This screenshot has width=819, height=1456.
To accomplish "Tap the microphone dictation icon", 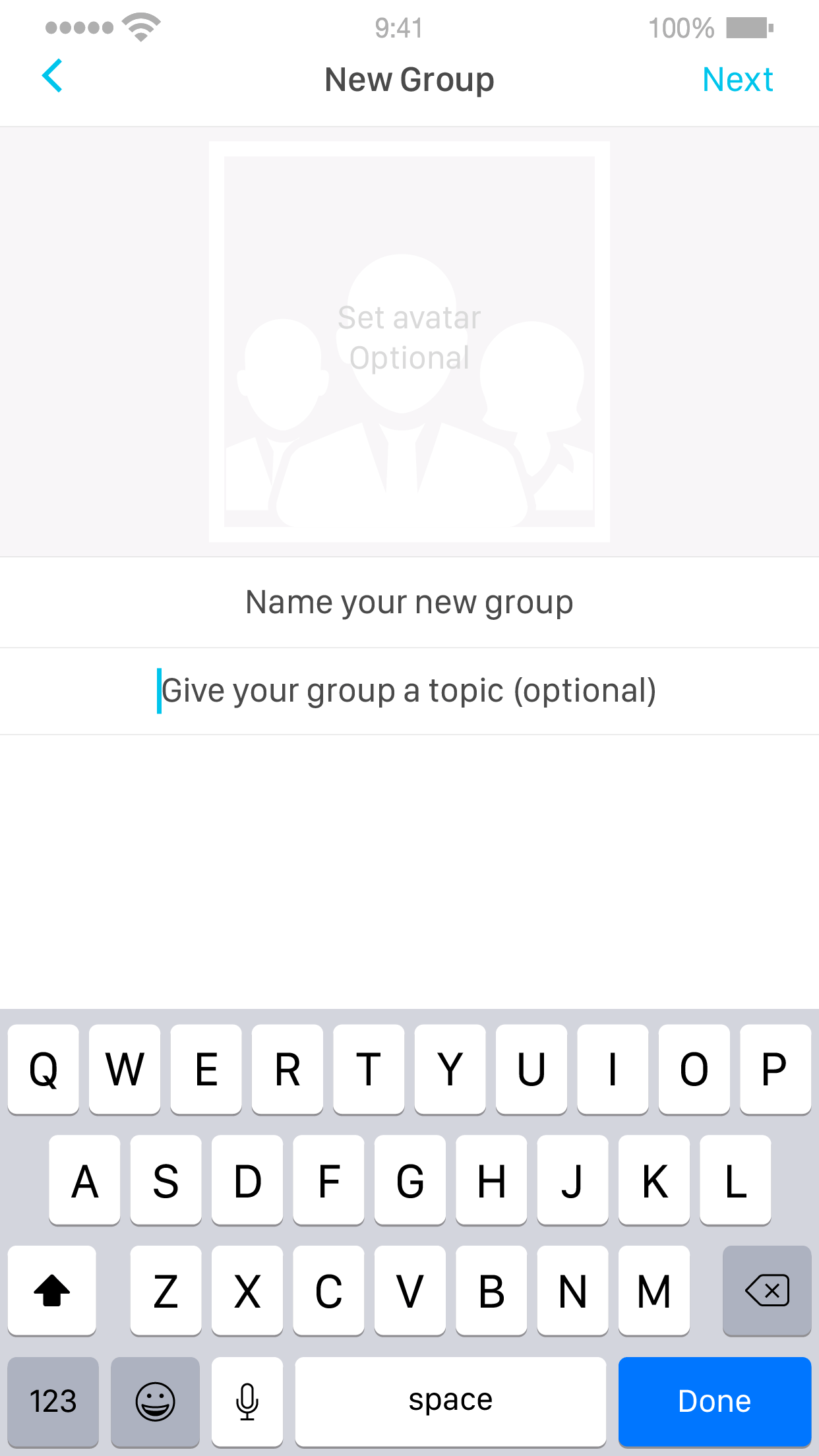I will pos(247,1401).
